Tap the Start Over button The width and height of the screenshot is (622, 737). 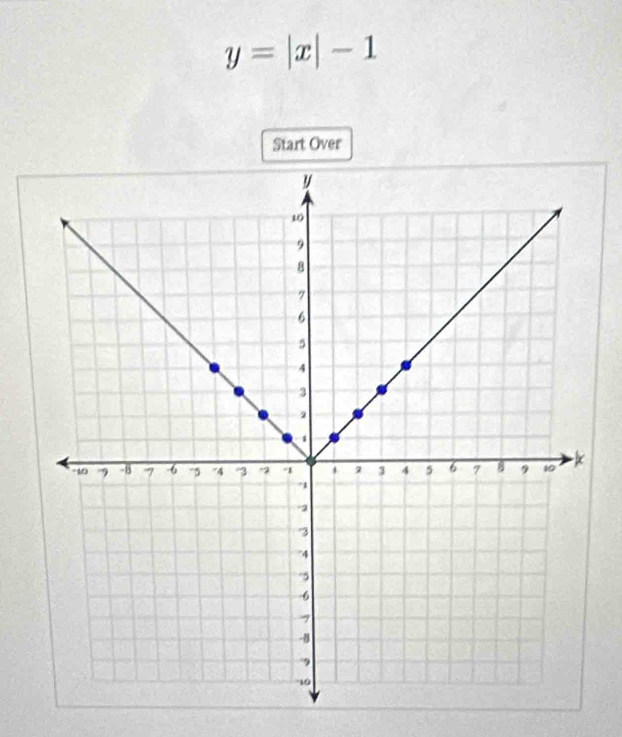pyautogui.click(x=307, y=144)
